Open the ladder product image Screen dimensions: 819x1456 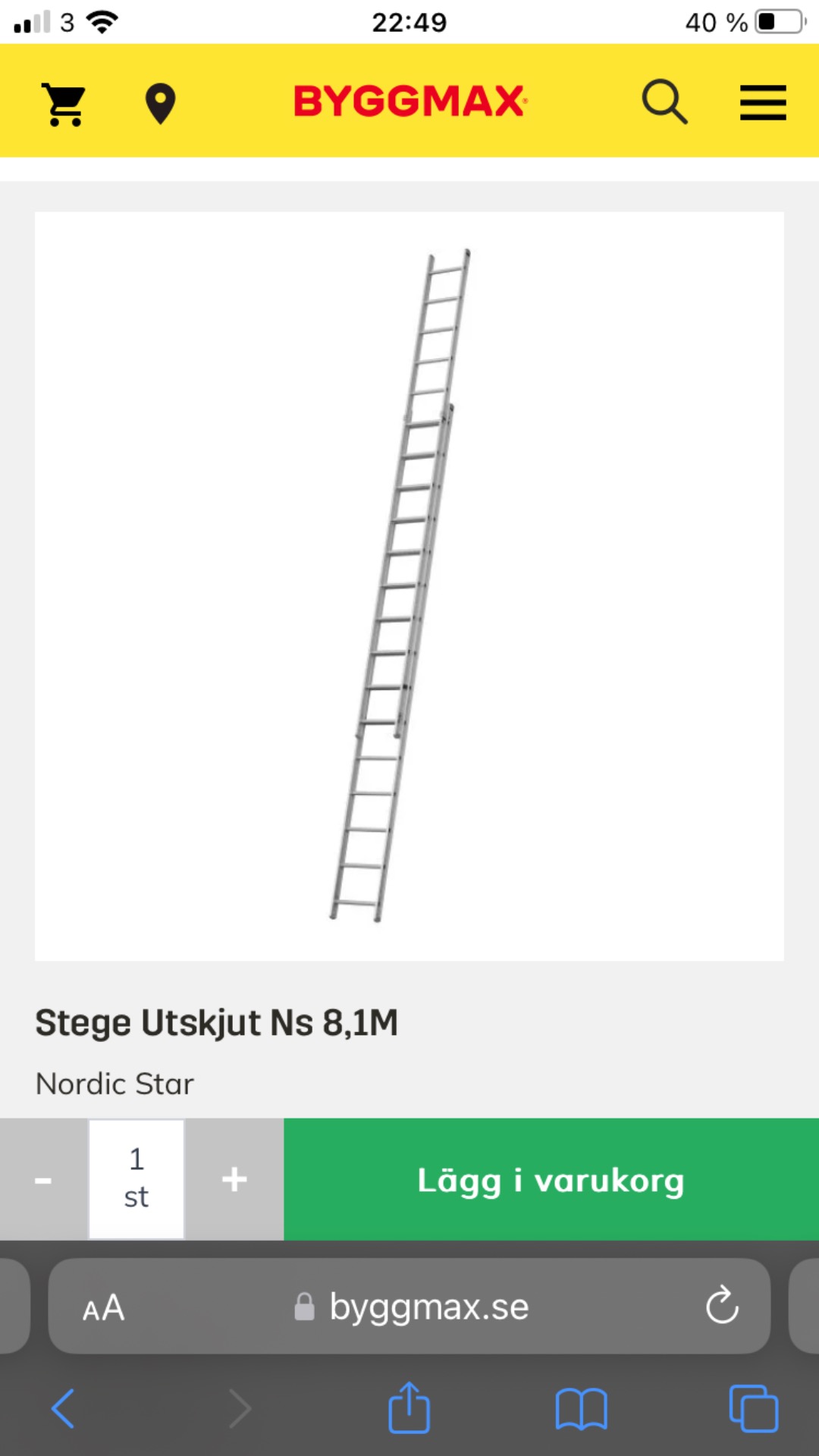pyautogui.click(x=409, y=585)
